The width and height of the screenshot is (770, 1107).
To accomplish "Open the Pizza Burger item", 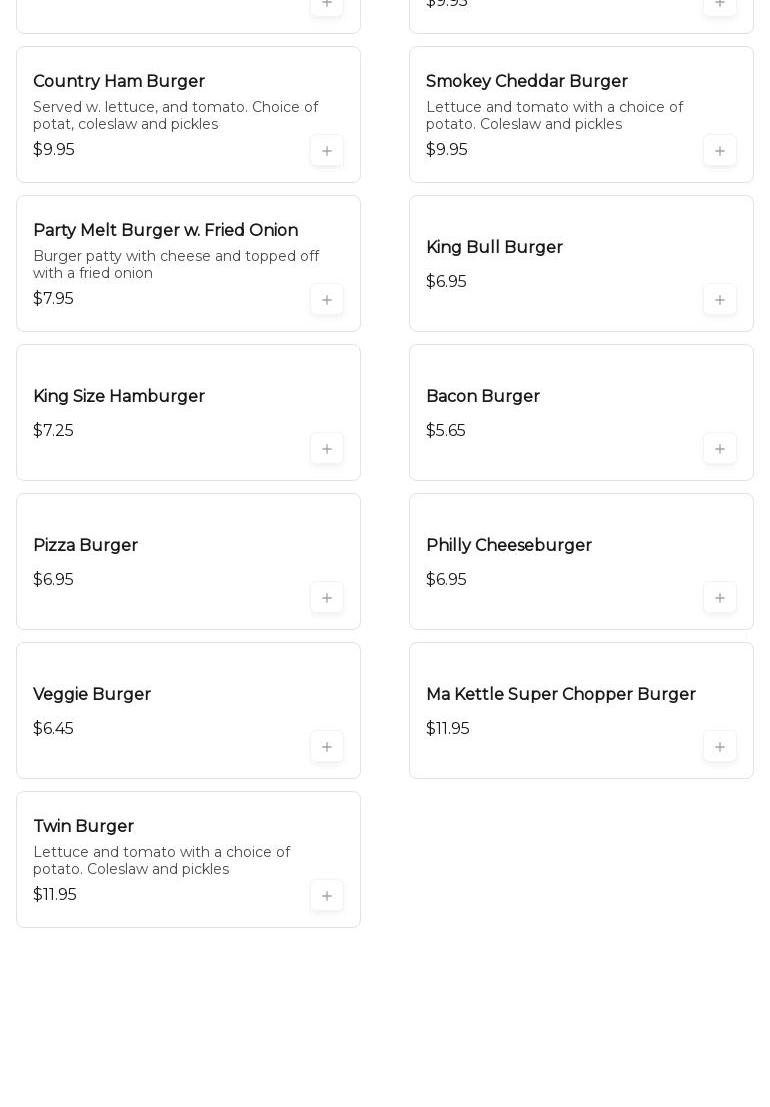I will tap(150, 555).
